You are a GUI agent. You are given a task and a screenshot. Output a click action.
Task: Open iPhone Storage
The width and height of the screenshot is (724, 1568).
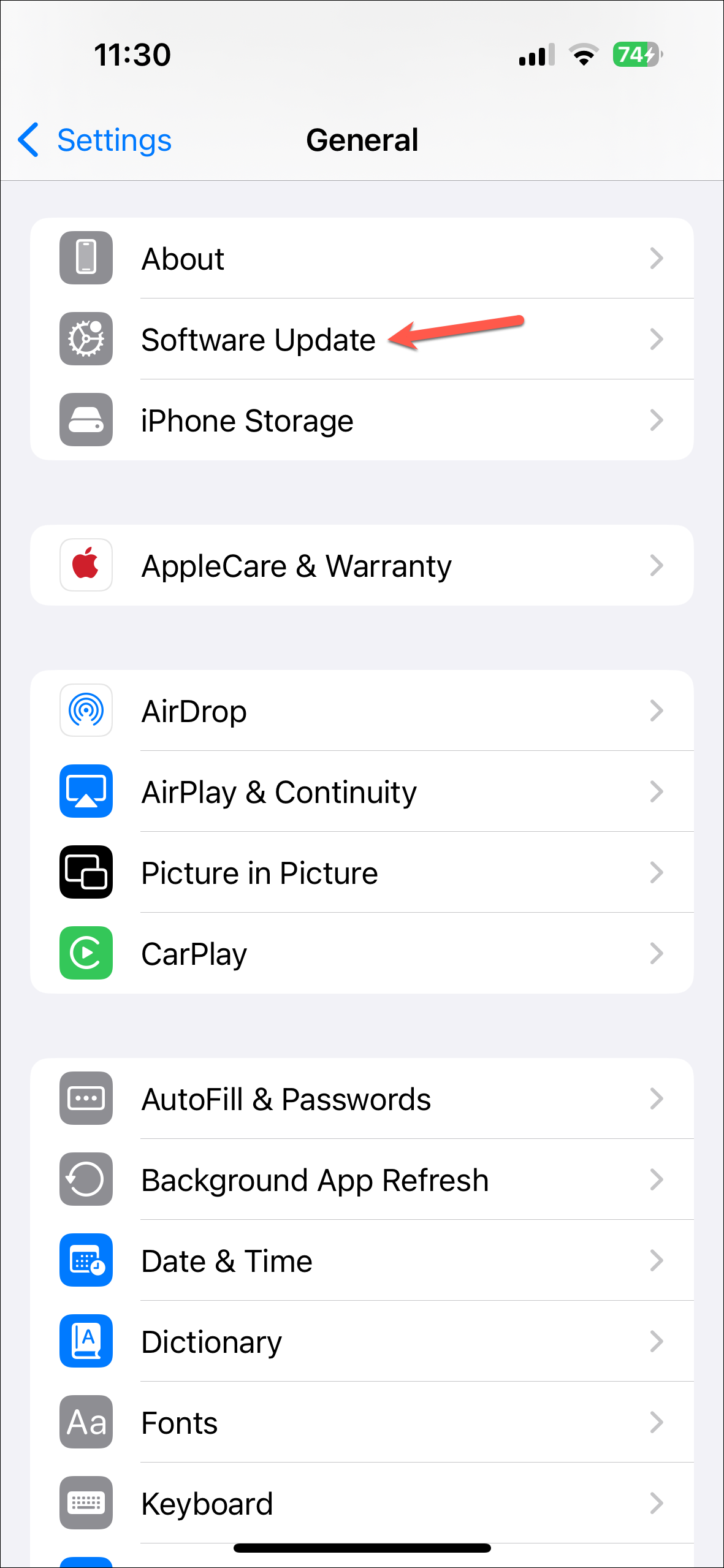[x=362, y=421]
